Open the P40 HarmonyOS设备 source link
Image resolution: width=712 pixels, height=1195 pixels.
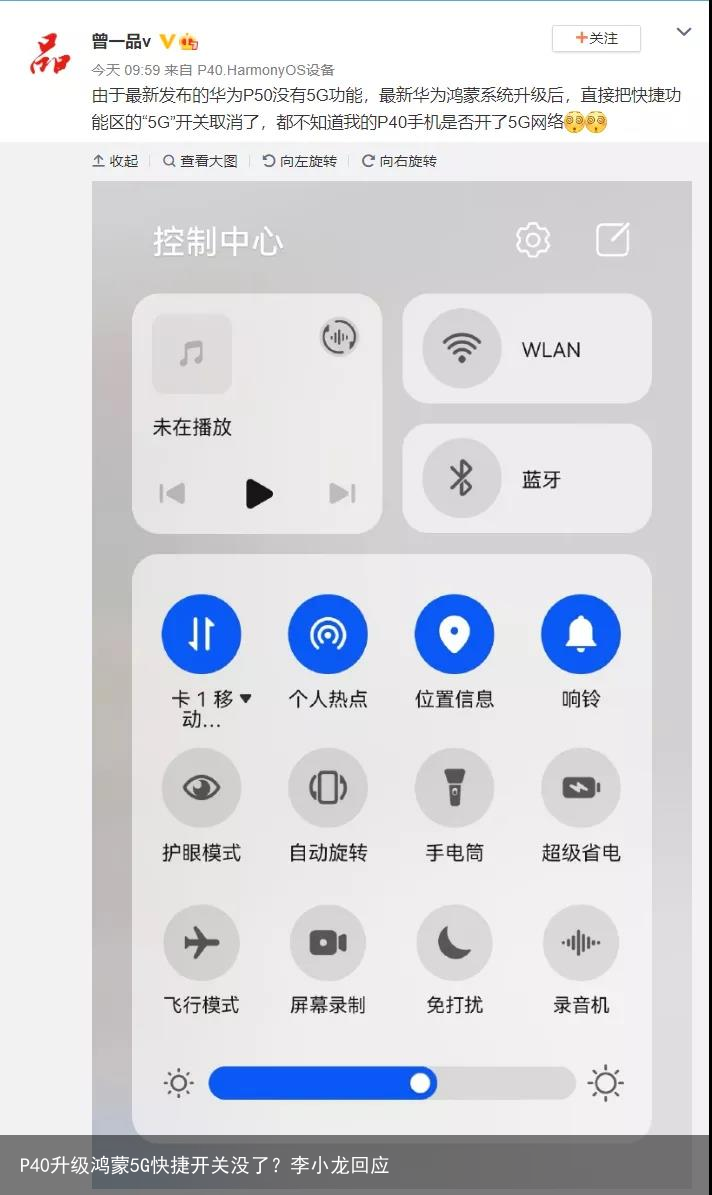(265, 70)
